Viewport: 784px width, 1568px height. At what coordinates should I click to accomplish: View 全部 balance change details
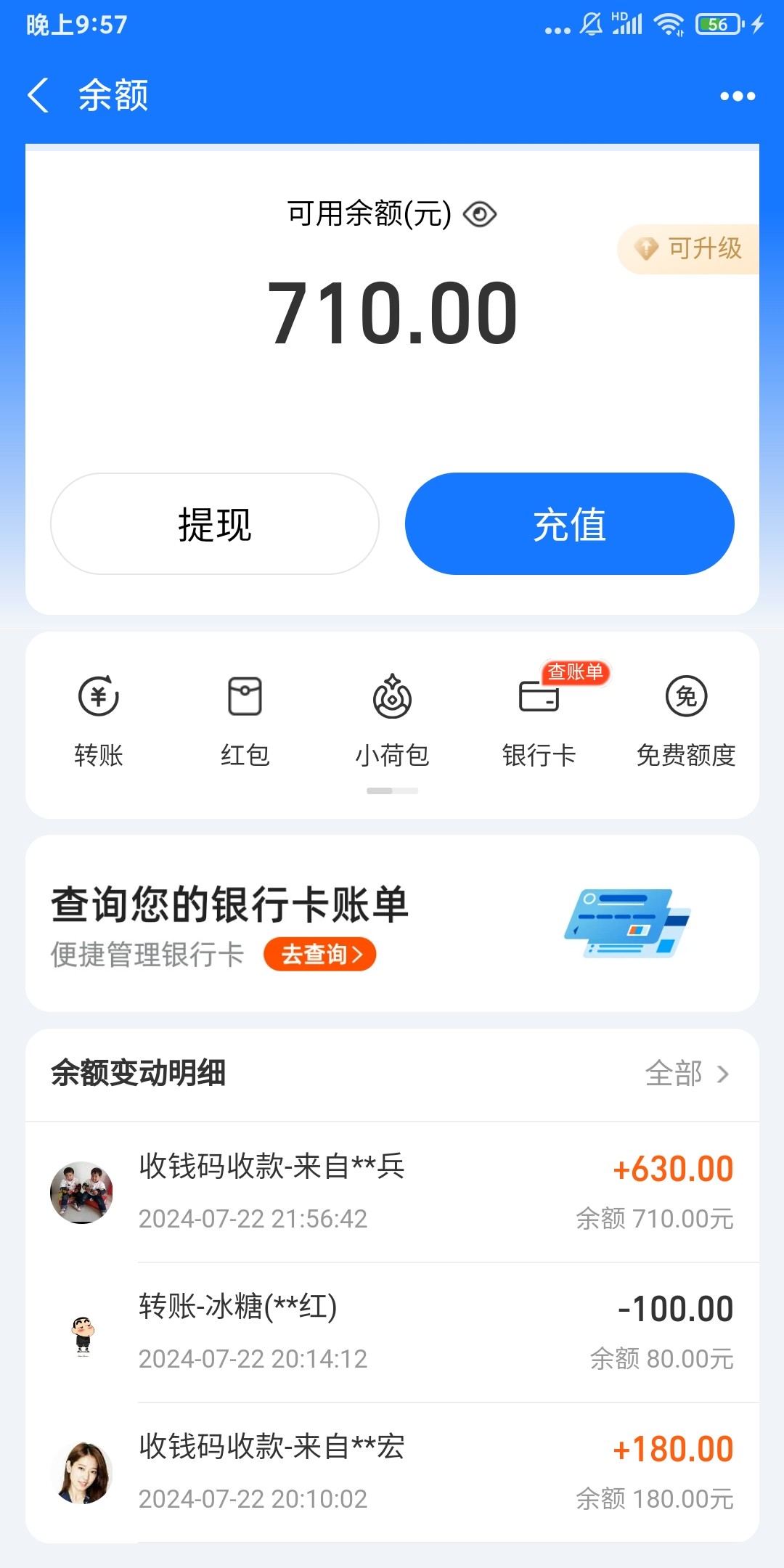(x=687, y=1073)
